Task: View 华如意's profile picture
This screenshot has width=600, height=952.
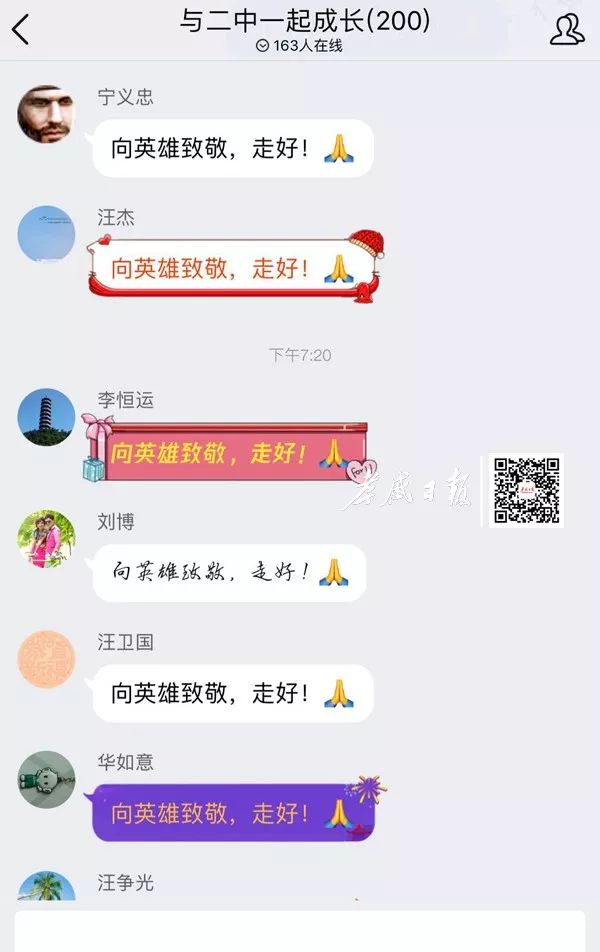Action: coord(46,779)
